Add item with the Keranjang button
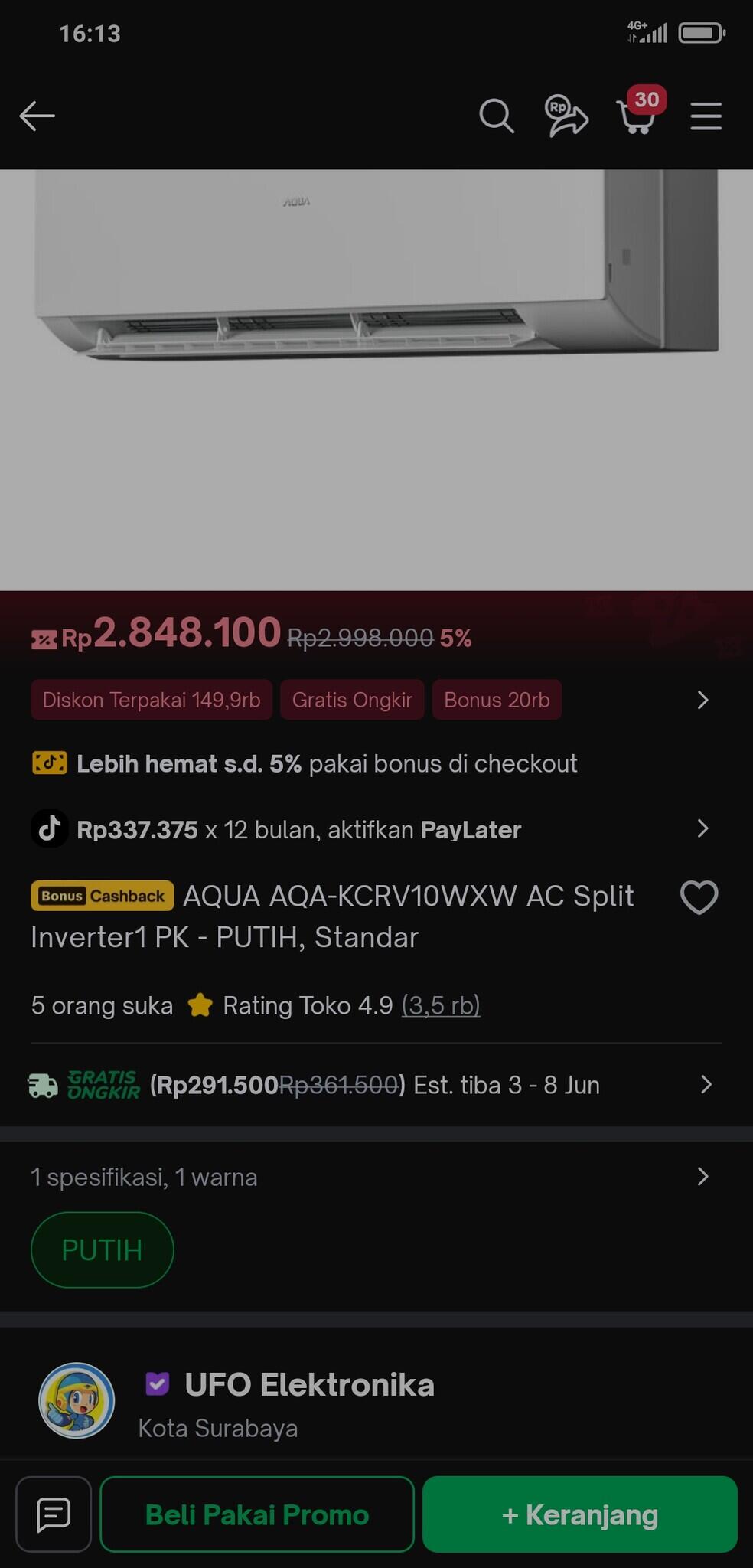 point(579,1514)
